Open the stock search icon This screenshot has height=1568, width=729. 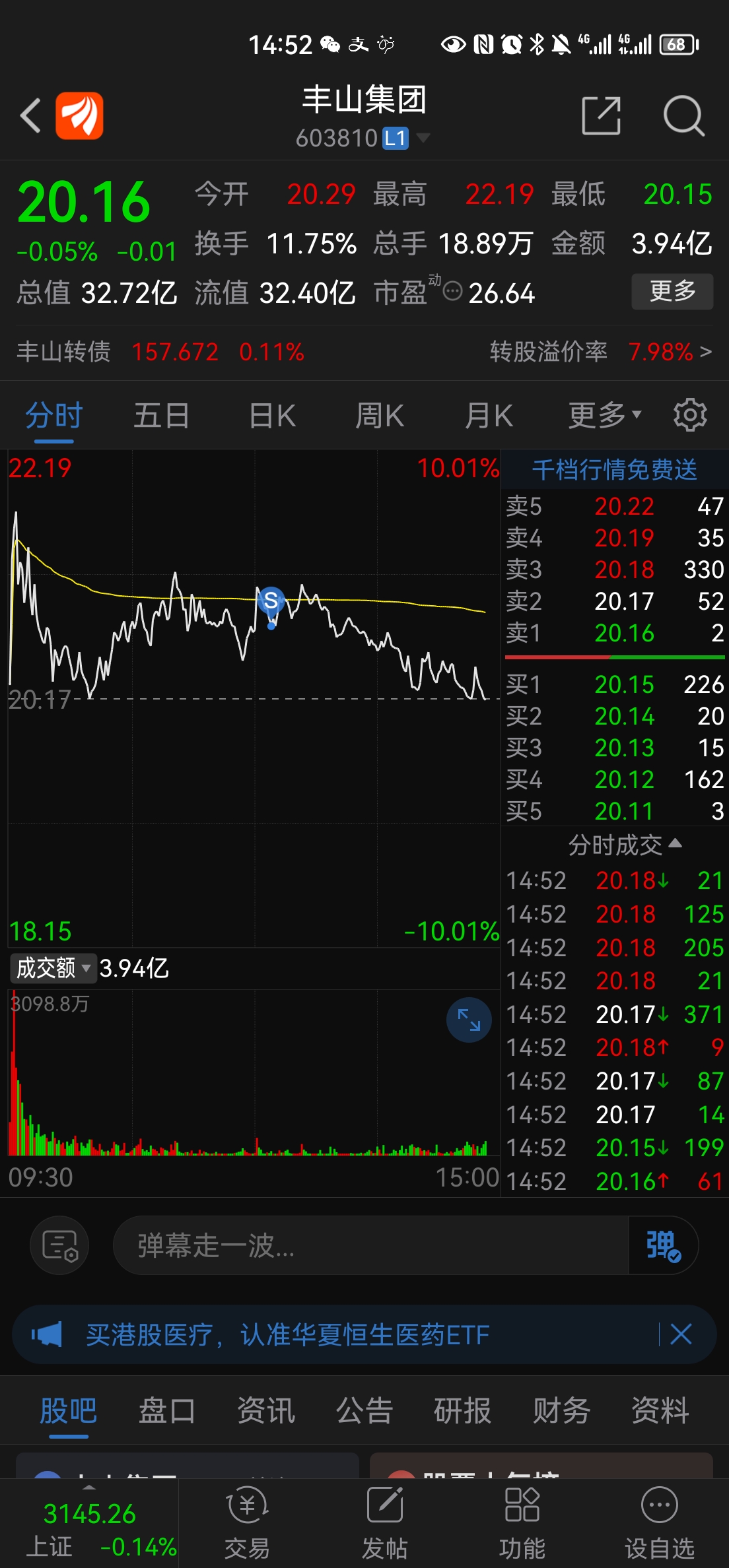(685, 115)
